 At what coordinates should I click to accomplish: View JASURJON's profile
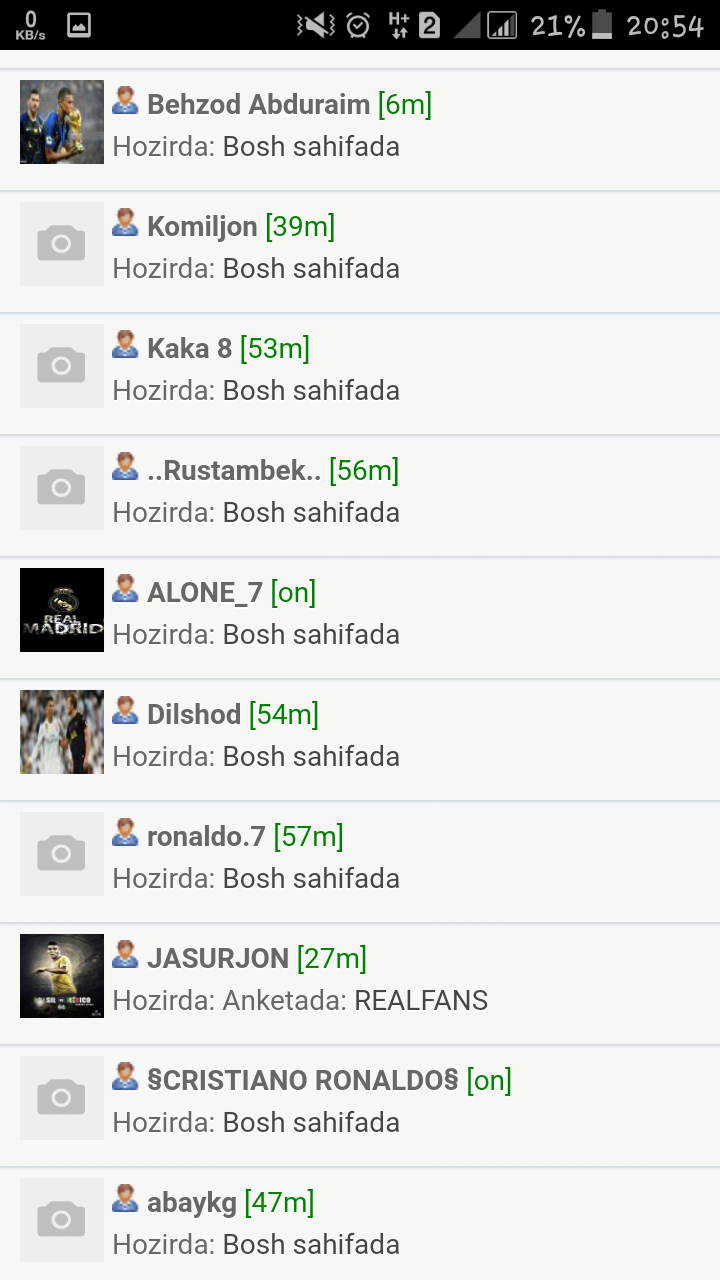pyautogui.click(x=218, y=959)
